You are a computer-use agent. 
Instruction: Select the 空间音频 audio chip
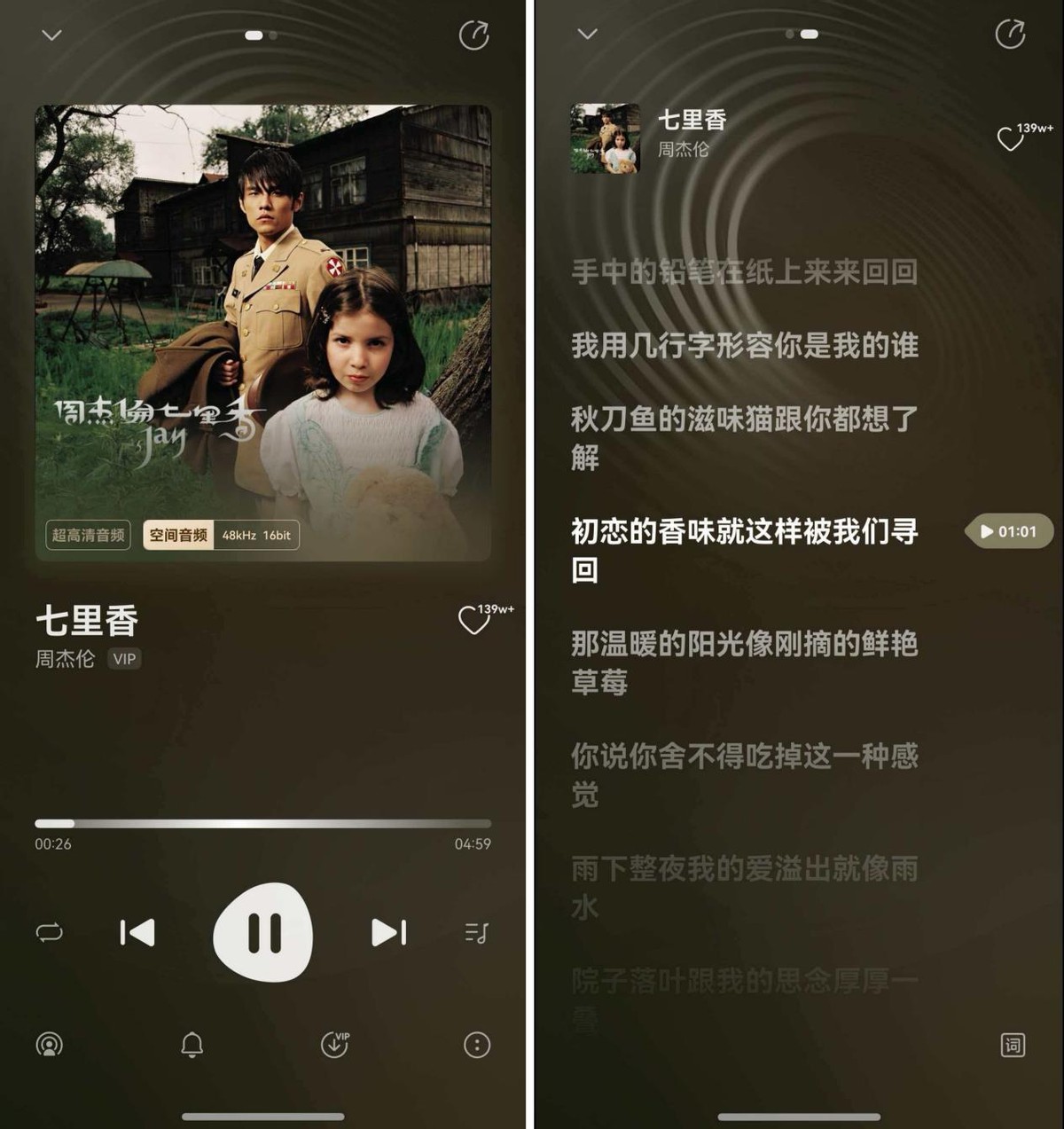point(178,535)
